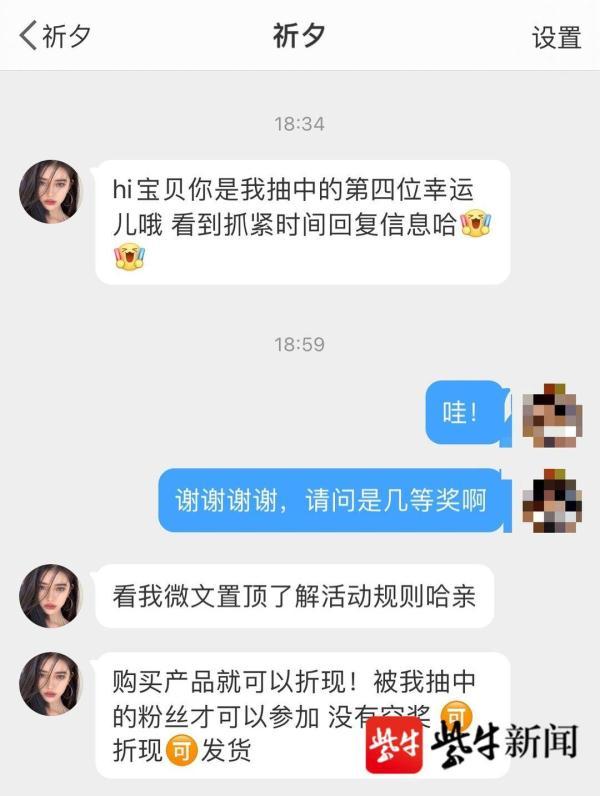Open my avatar next to 哇! message
This screenshot has width=600, height=796.
pyautogui.click(x=553, y=413)
